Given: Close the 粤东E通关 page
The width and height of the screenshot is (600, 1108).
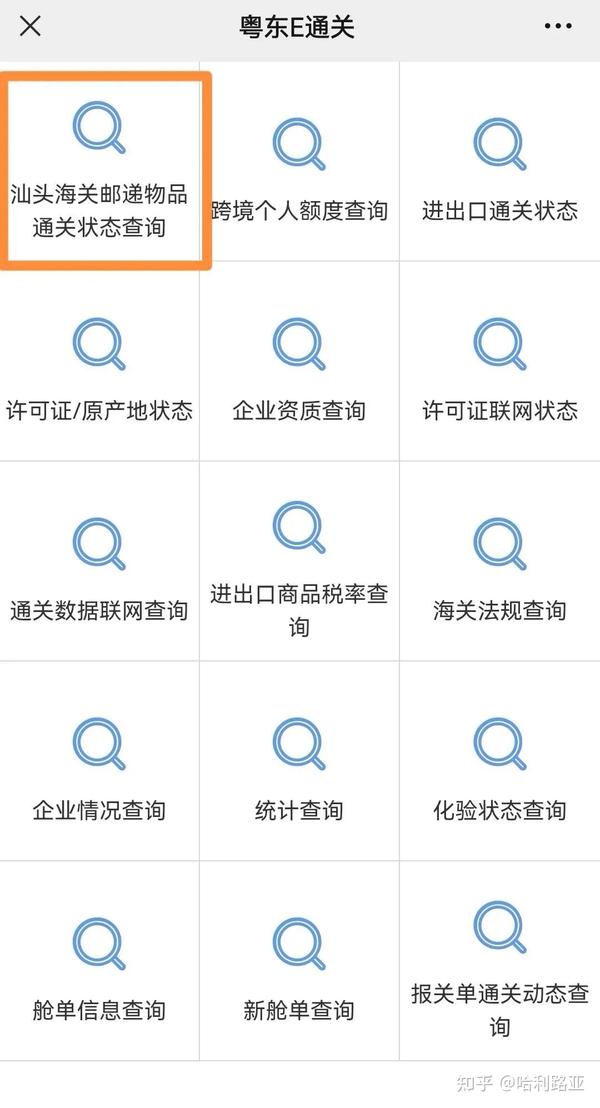Looking at the screenshot, I should point(30,27).
